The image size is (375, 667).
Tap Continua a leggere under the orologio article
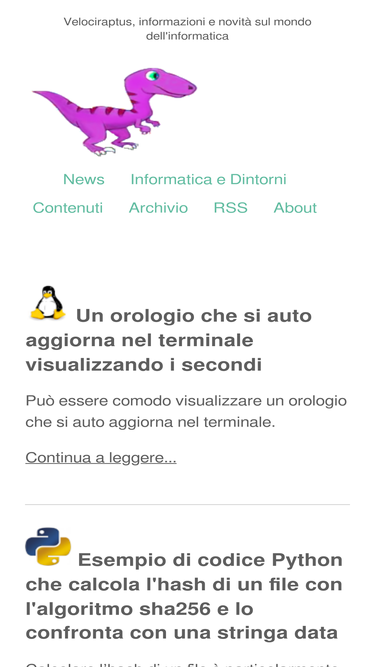click(x=101, y=458)
